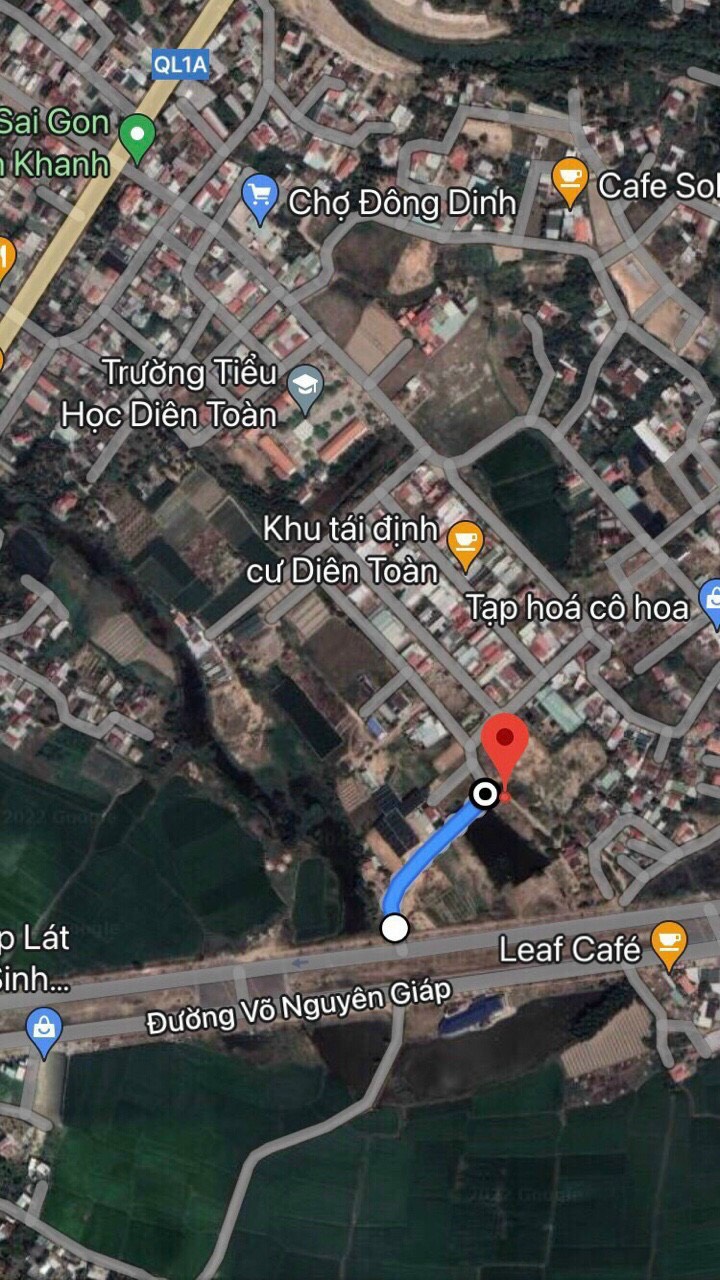
Task: Select the Tạp hoá cô hoa shop marker
Action: click(711, 602)
